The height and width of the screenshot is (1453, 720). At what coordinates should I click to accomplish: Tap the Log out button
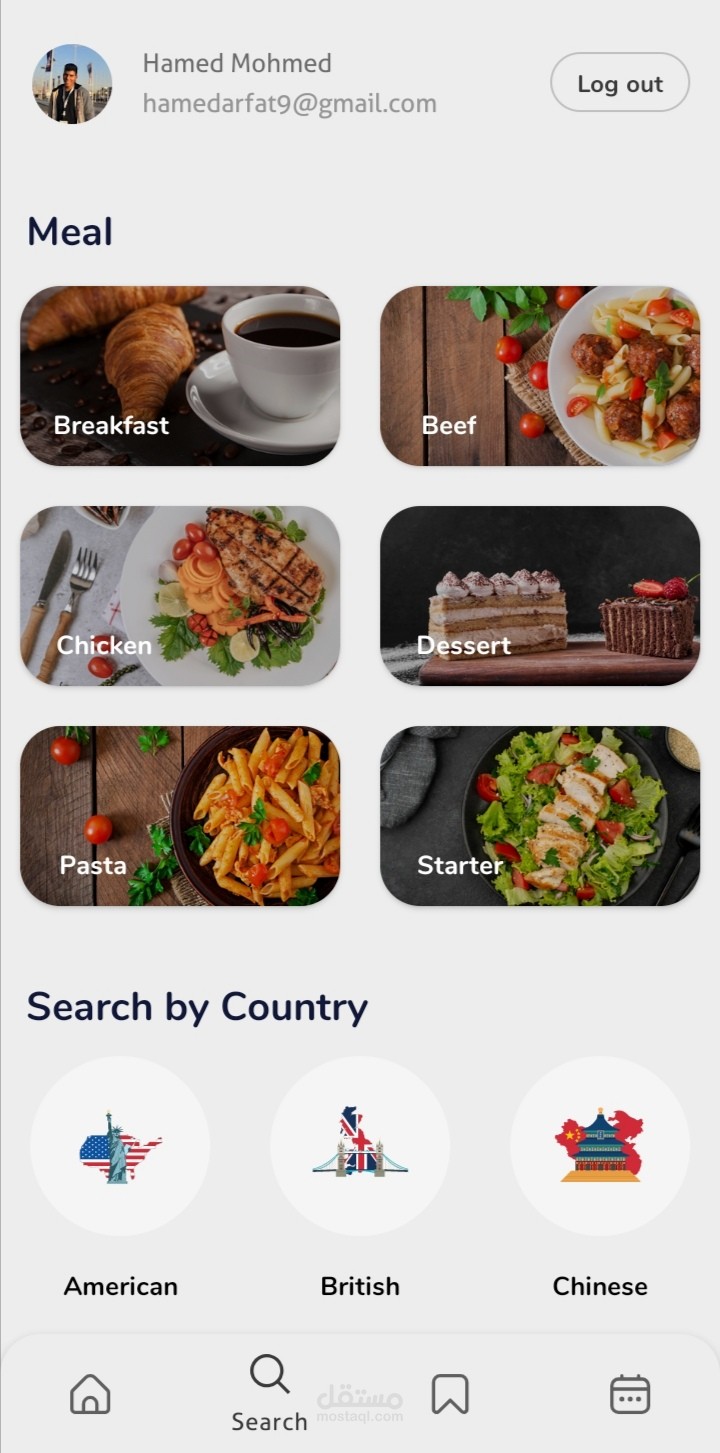pyautogui.click(x=619, y=83)
